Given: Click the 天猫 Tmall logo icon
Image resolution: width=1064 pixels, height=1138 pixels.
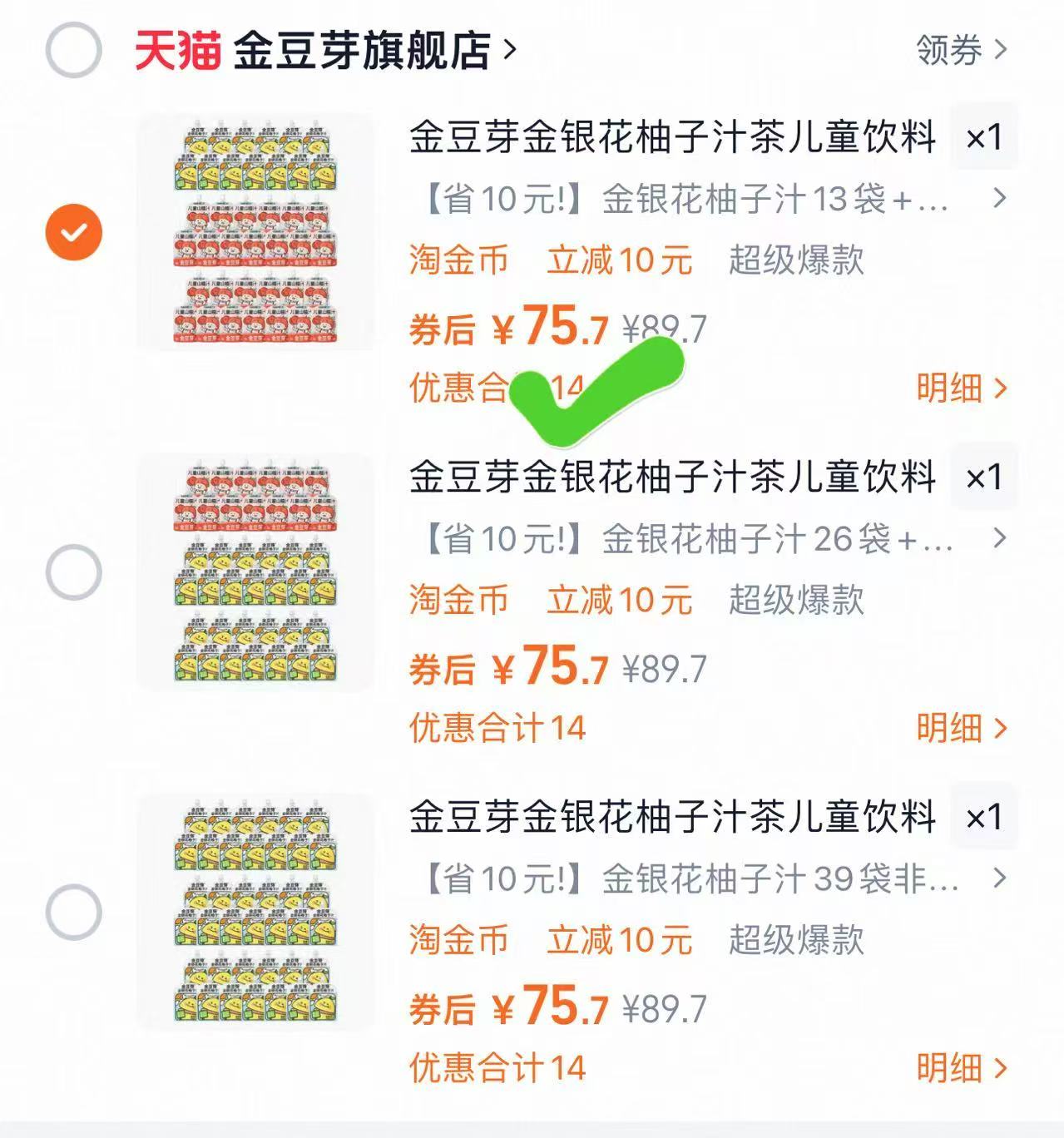Looking at the screenshot, I should pyautogui.click(x=177, y=48).
